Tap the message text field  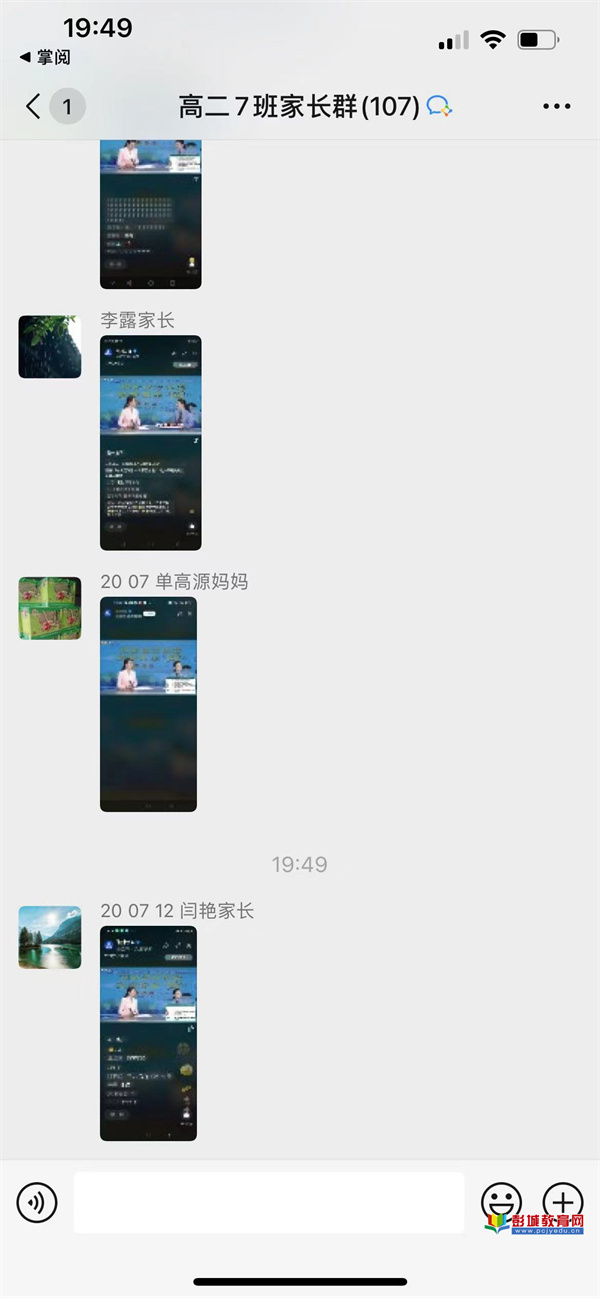pyautogui.click(x=269, y=1202)
